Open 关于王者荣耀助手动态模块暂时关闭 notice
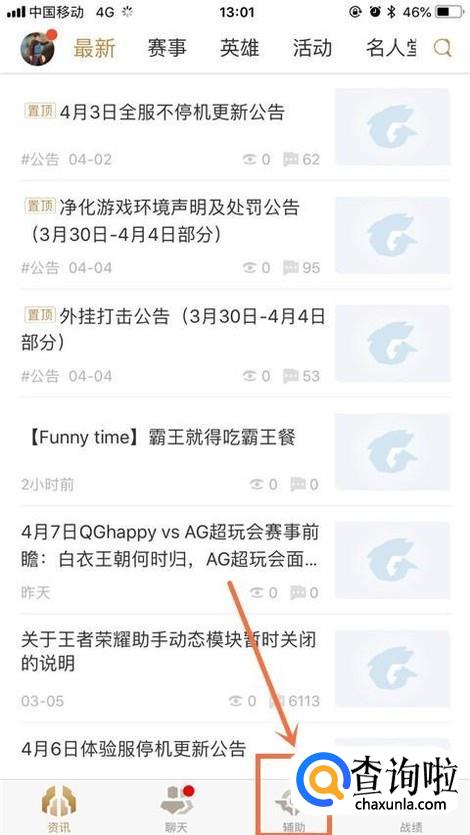 click(x=235, y=668)
